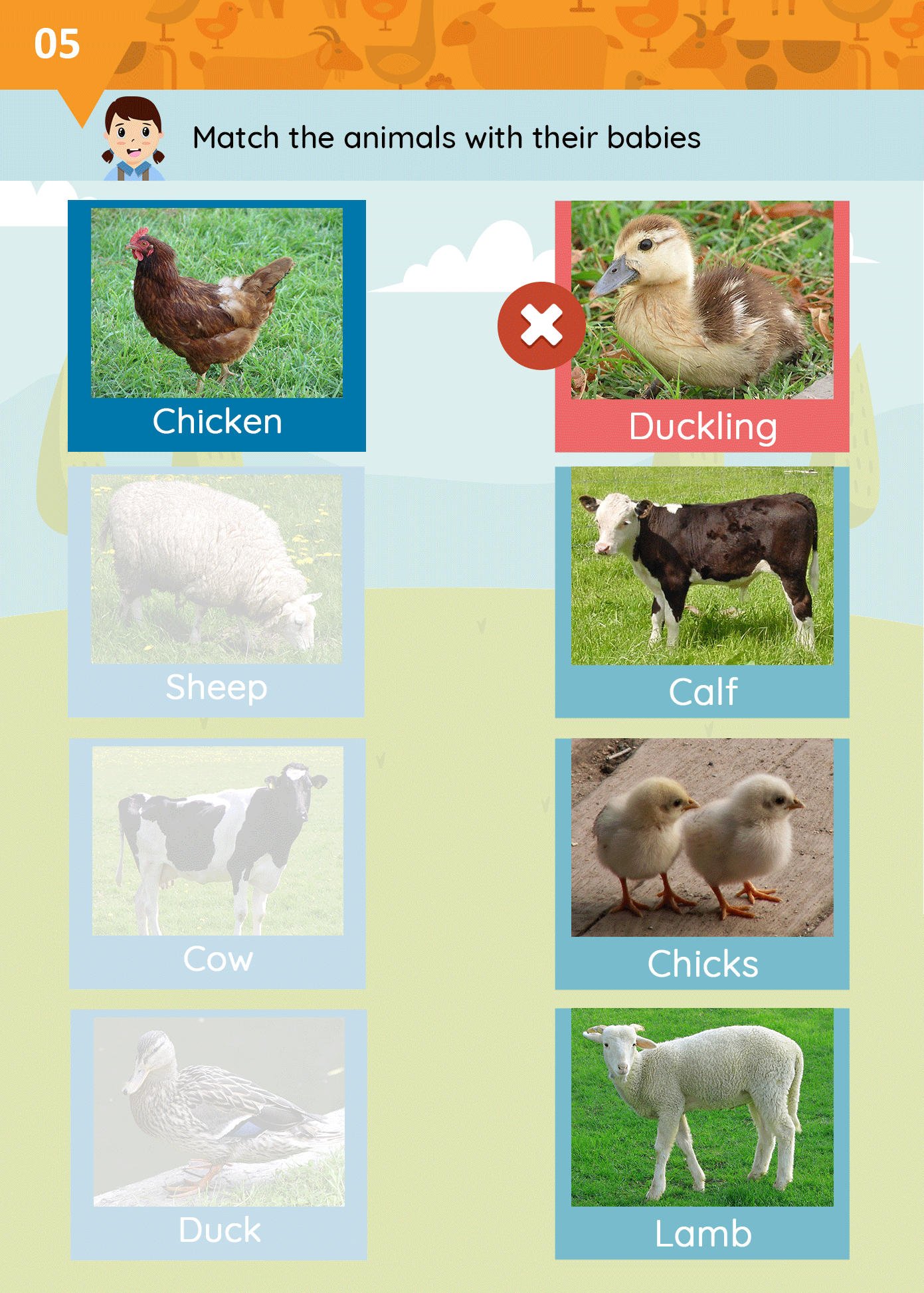Choose the Cow card
The width and height of the screenshot is (924, 1293).
pyautogui.click(x=217, y=863)
